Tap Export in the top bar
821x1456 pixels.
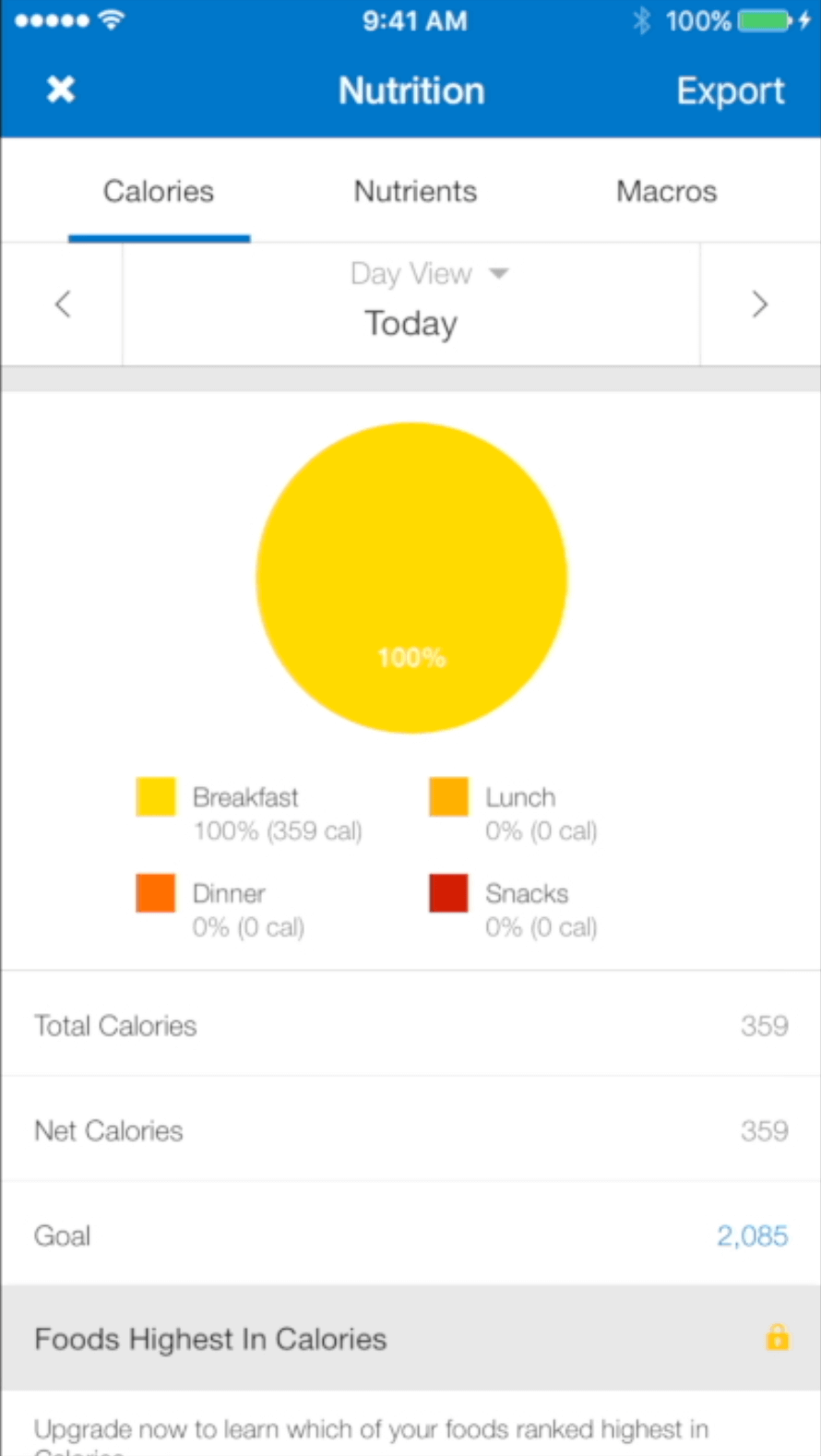pos(730,91)
